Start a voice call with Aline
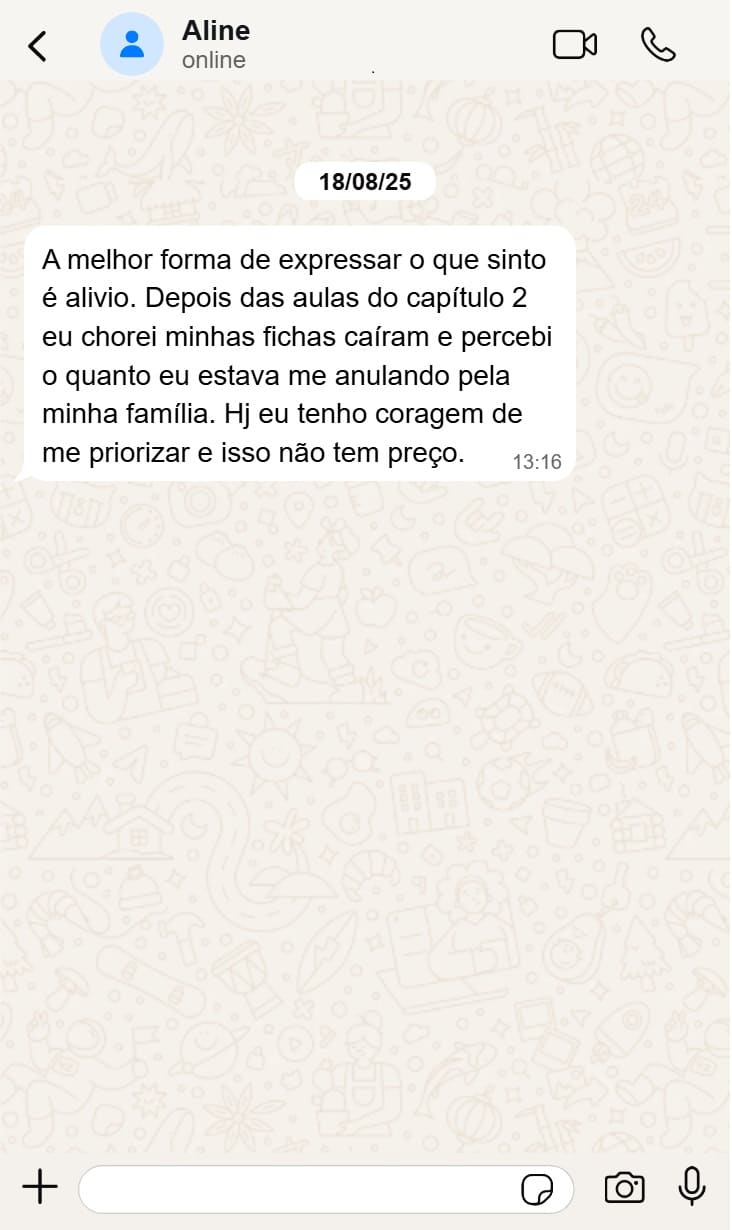The image size is (732, 1230). [x=658, y=45]
